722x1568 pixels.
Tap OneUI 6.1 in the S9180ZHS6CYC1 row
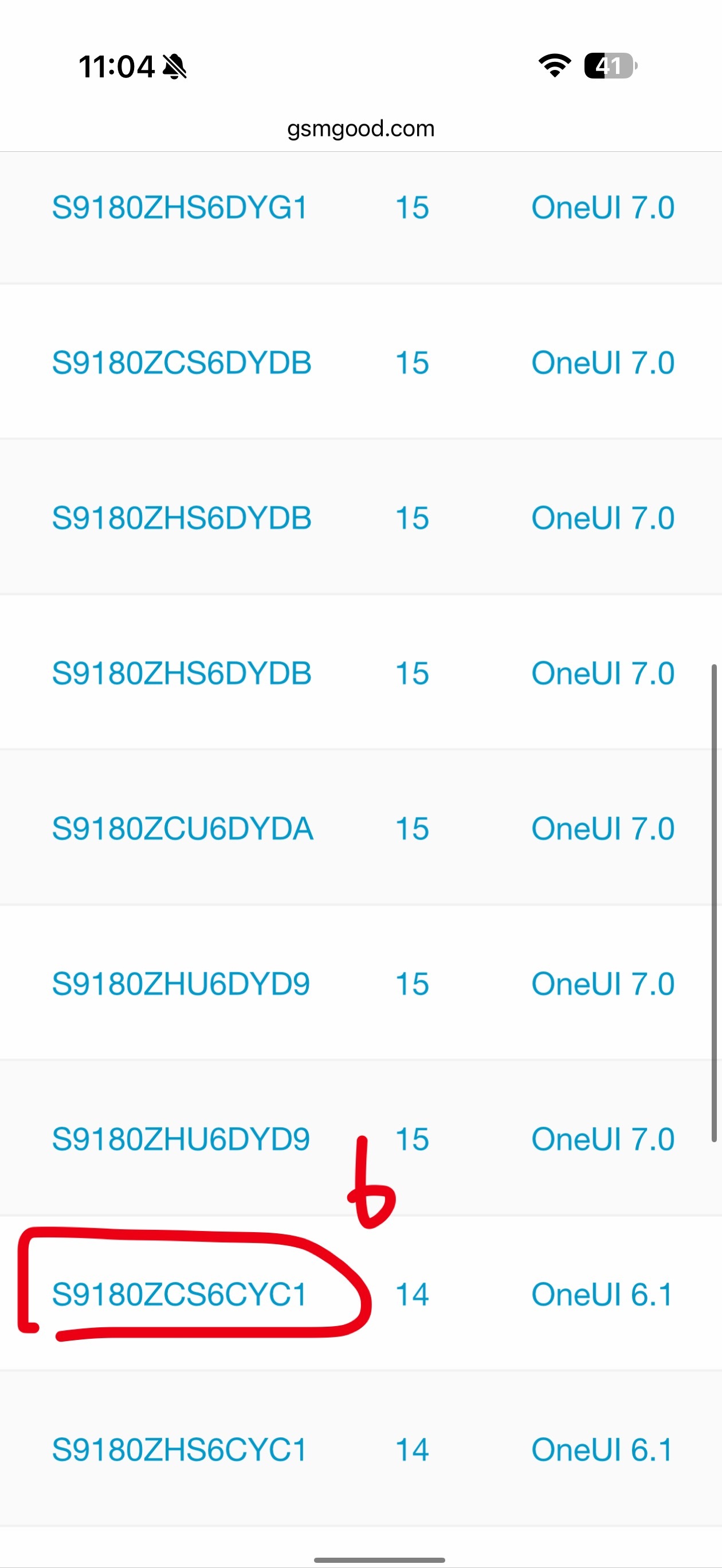602,1449
